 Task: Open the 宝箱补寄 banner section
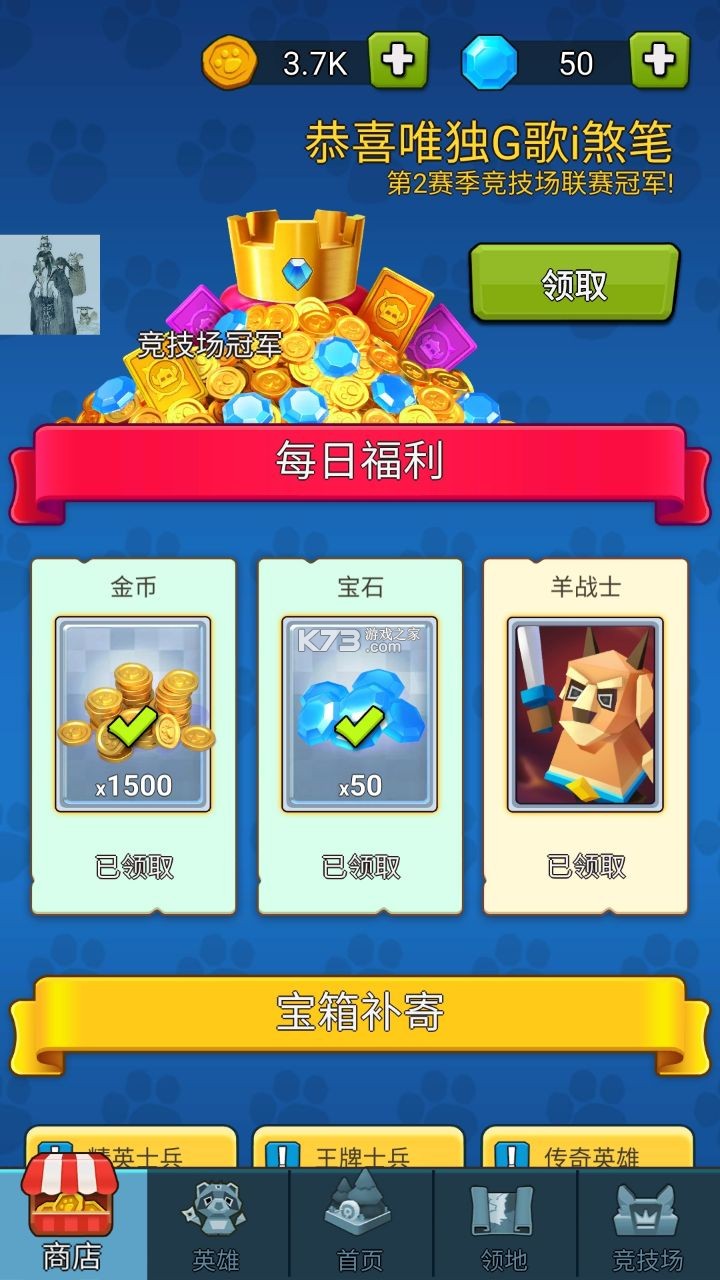point(360,1010)
